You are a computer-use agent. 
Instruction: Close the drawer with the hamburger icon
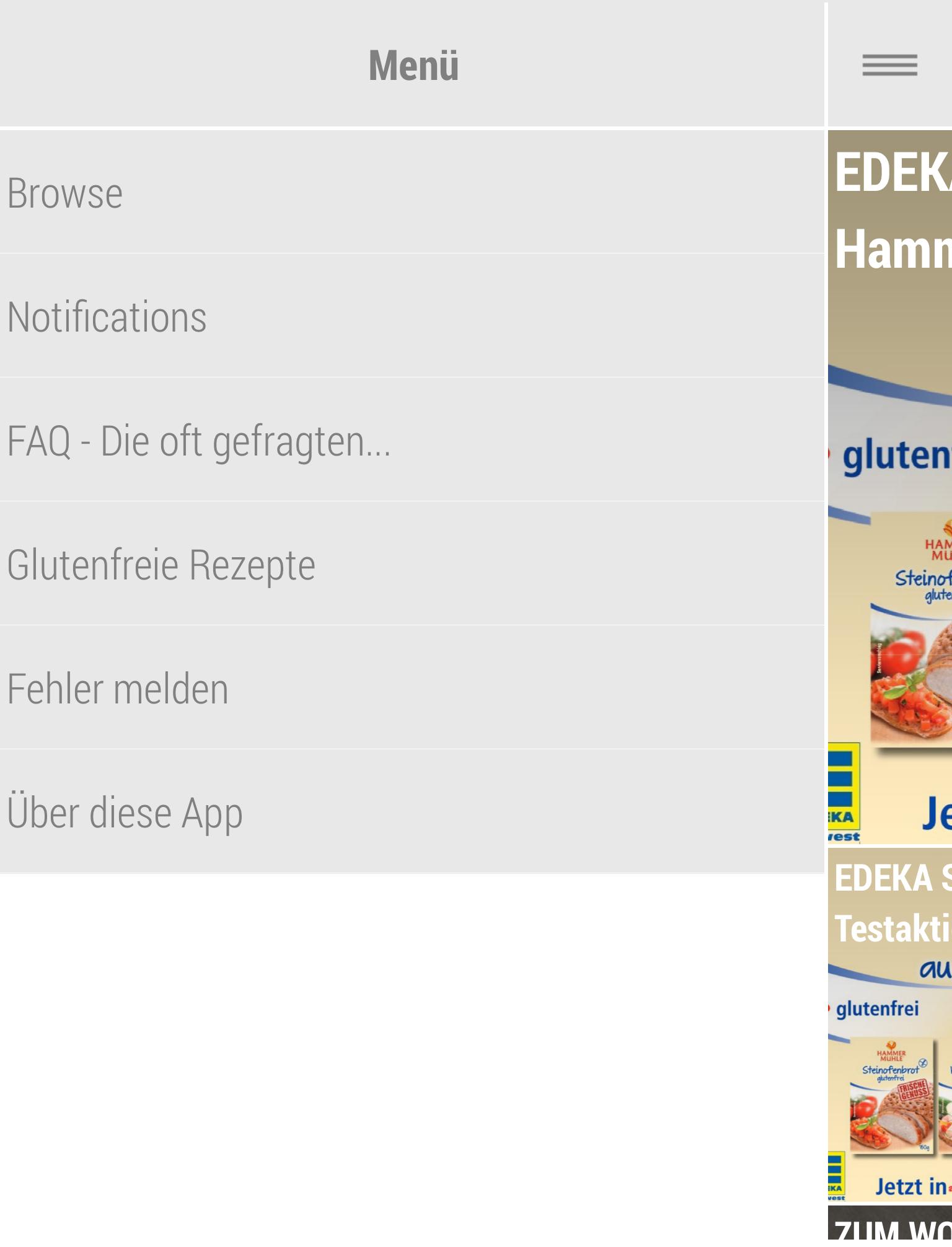[889, 65]
